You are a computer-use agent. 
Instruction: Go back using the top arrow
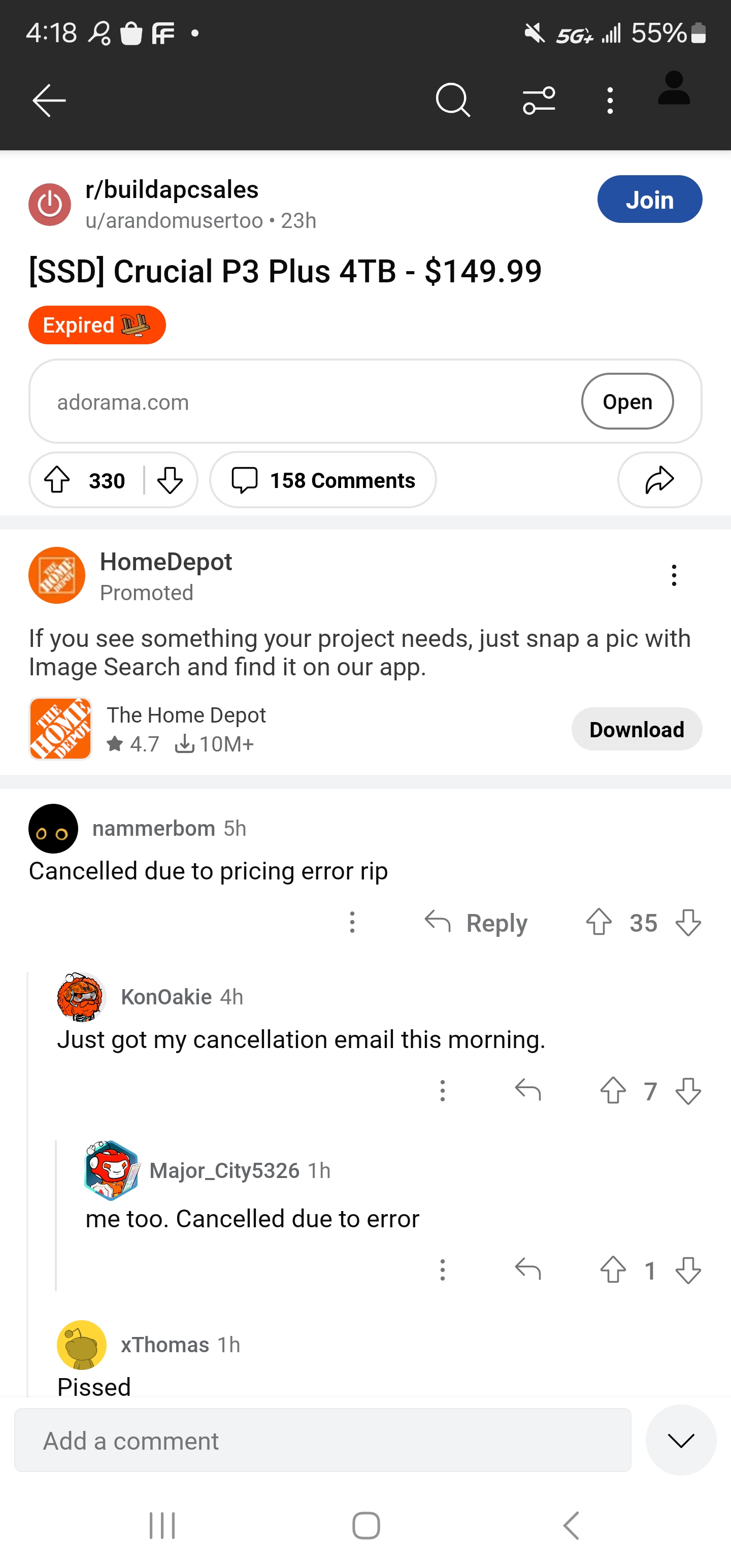[x=49, y=101]
